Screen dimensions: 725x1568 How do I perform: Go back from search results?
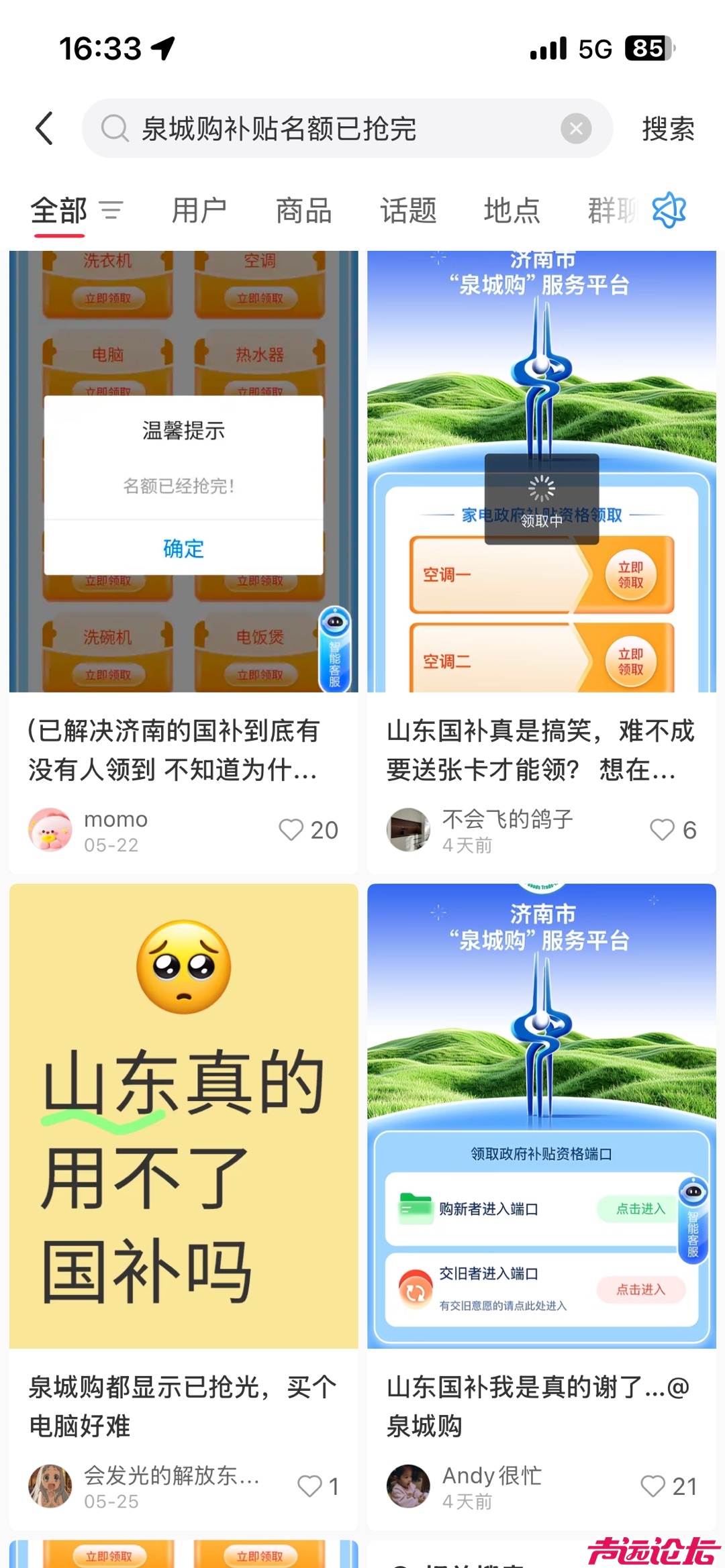pyautogui.click(x=44, y=128)
